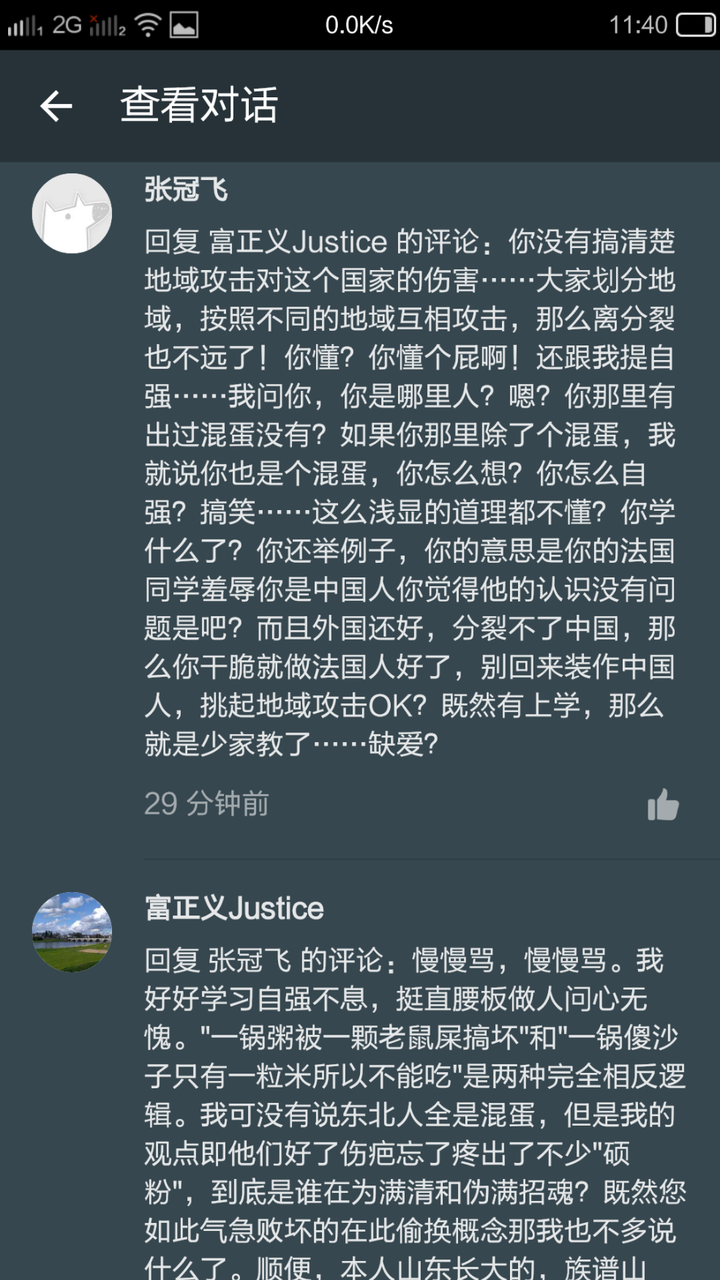
Task: Tap the username 富正义Justice
Action: pyautogui.click(x=234, y=908)
